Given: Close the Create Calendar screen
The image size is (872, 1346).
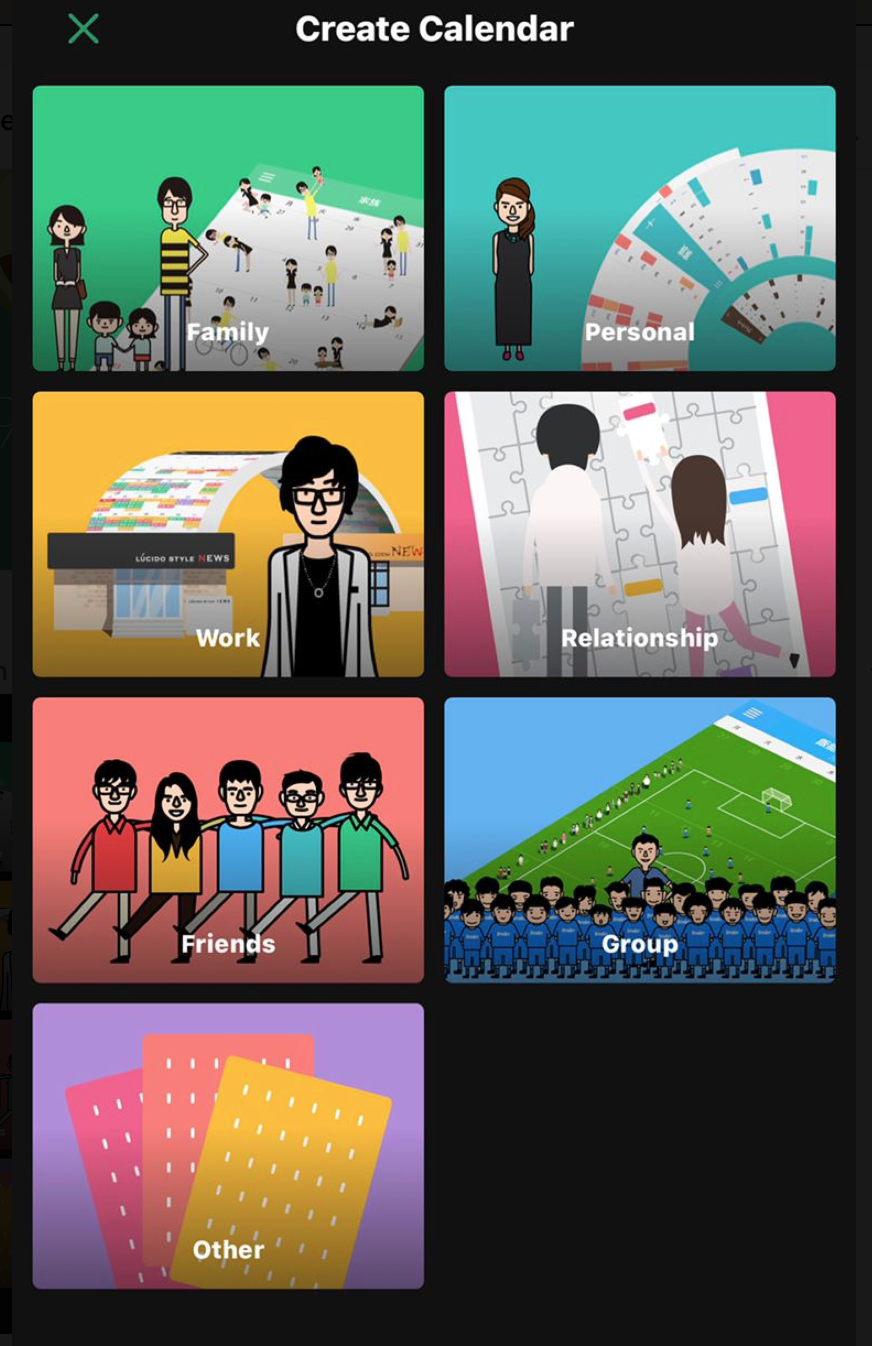Looking at the screenshot, I should pyautogui.click(x=83, y=29).
